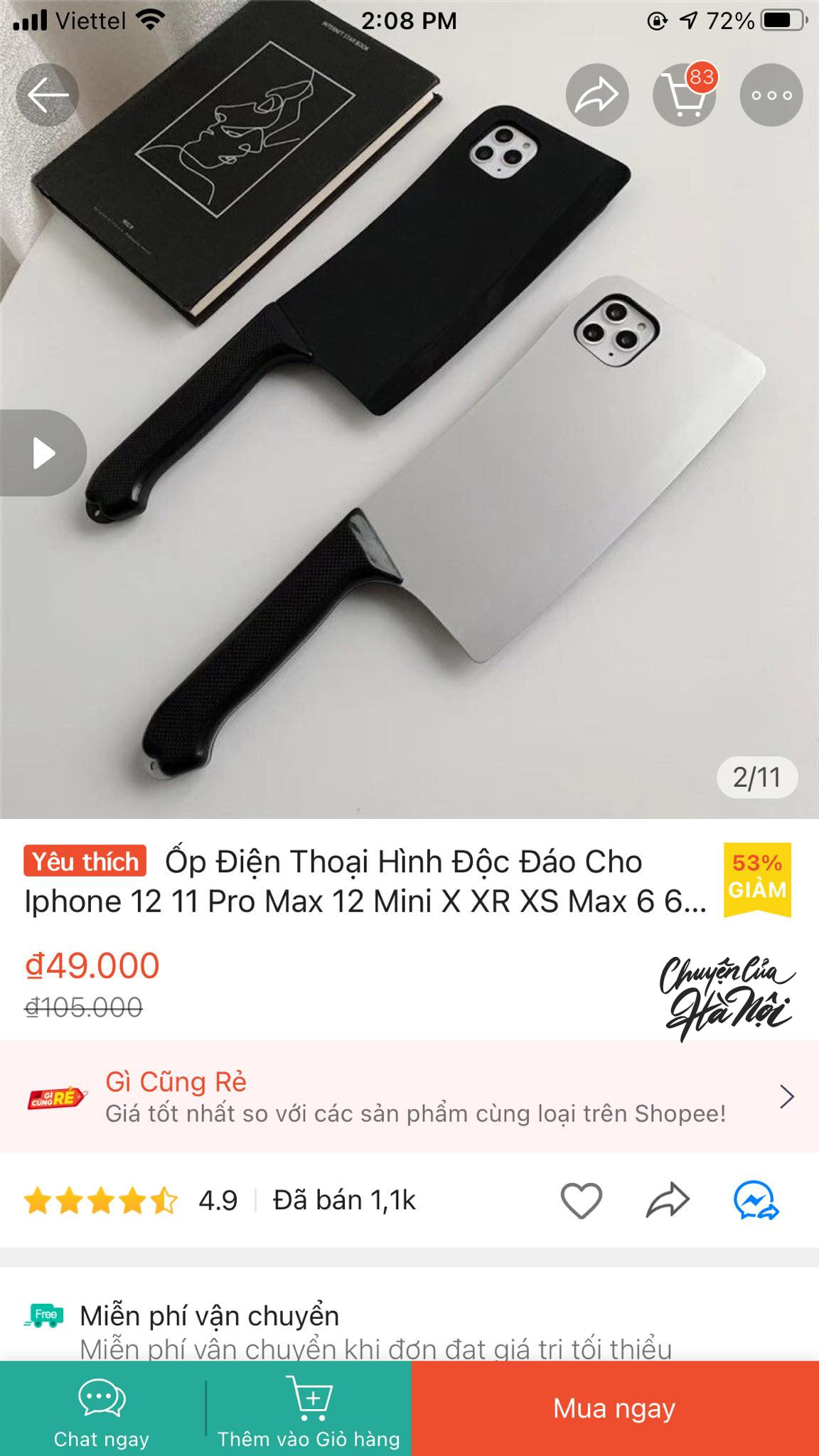
Task: Tap Thêm vào Giỏ hàng
Action: coord(309,1409)
